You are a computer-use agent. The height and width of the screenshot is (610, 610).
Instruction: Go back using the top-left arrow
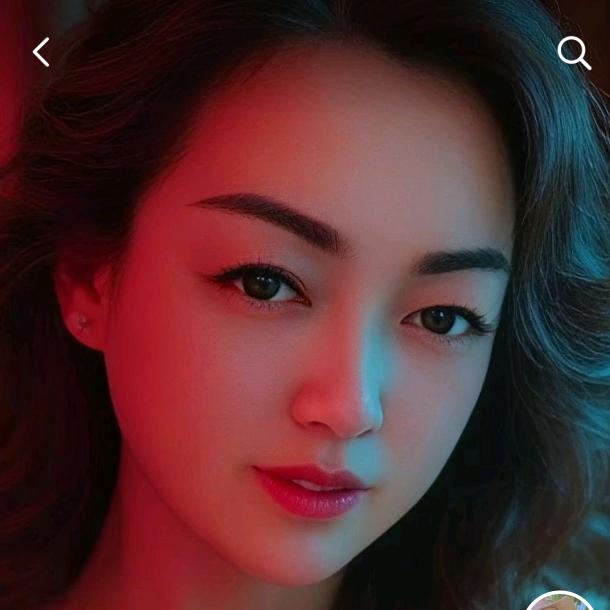(41, 52)
